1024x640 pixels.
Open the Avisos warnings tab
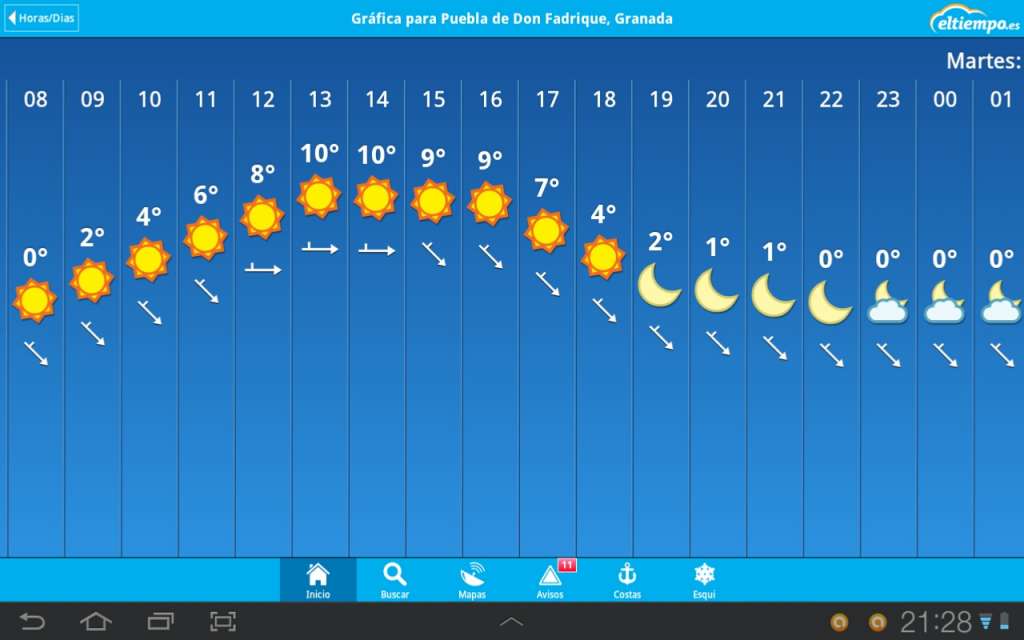550,580
